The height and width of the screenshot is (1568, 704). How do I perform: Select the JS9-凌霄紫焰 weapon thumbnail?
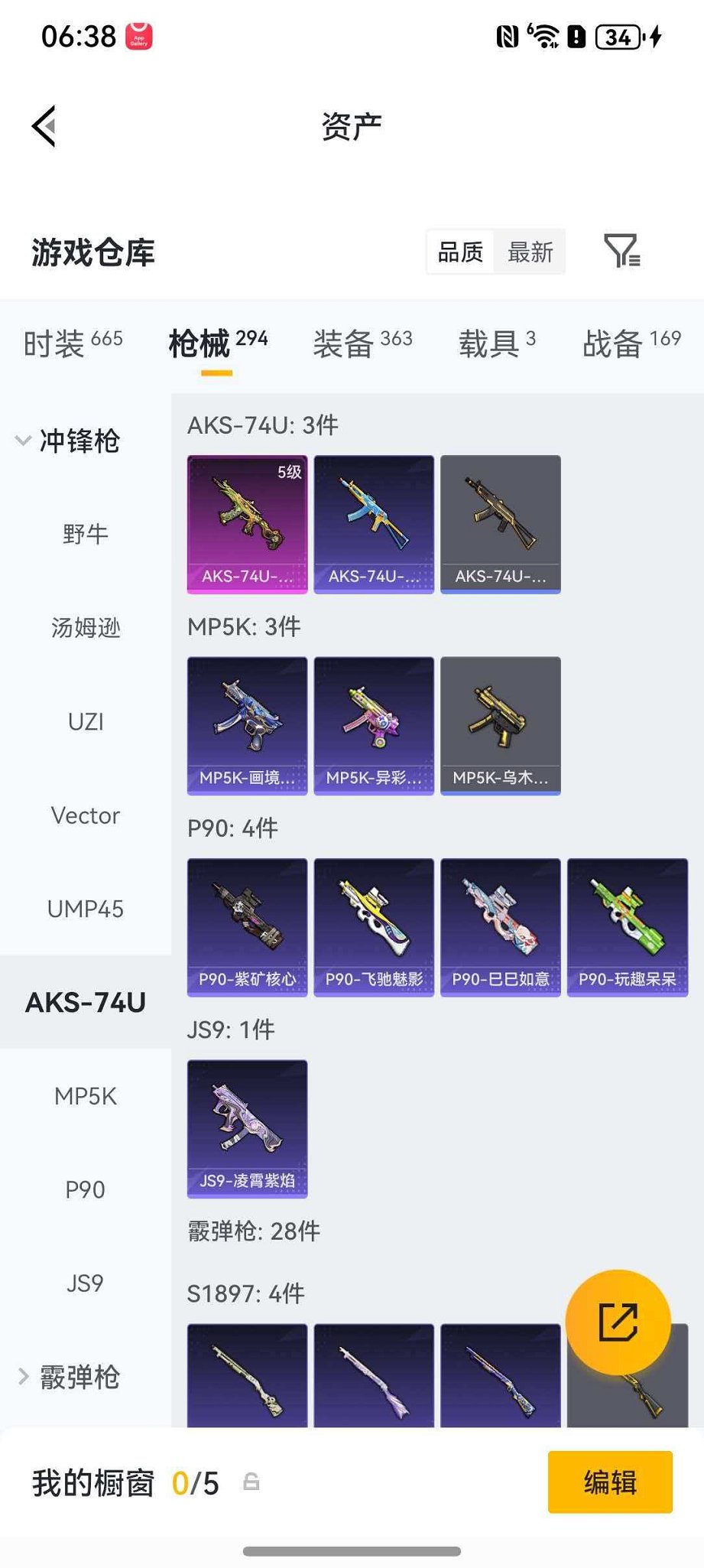pyautogui.click(x=247, y=1124)
